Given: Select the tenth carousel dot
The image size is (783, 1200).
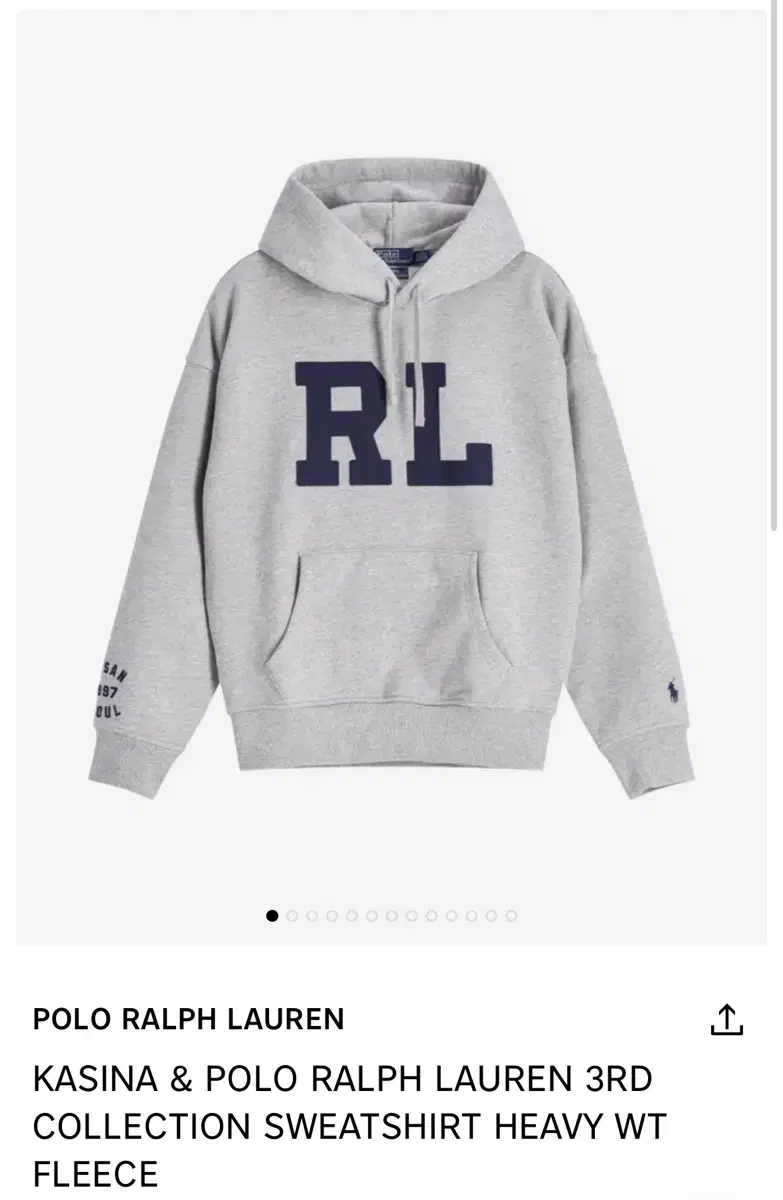Looking at the screenshot, I should (x=451, y=915).
